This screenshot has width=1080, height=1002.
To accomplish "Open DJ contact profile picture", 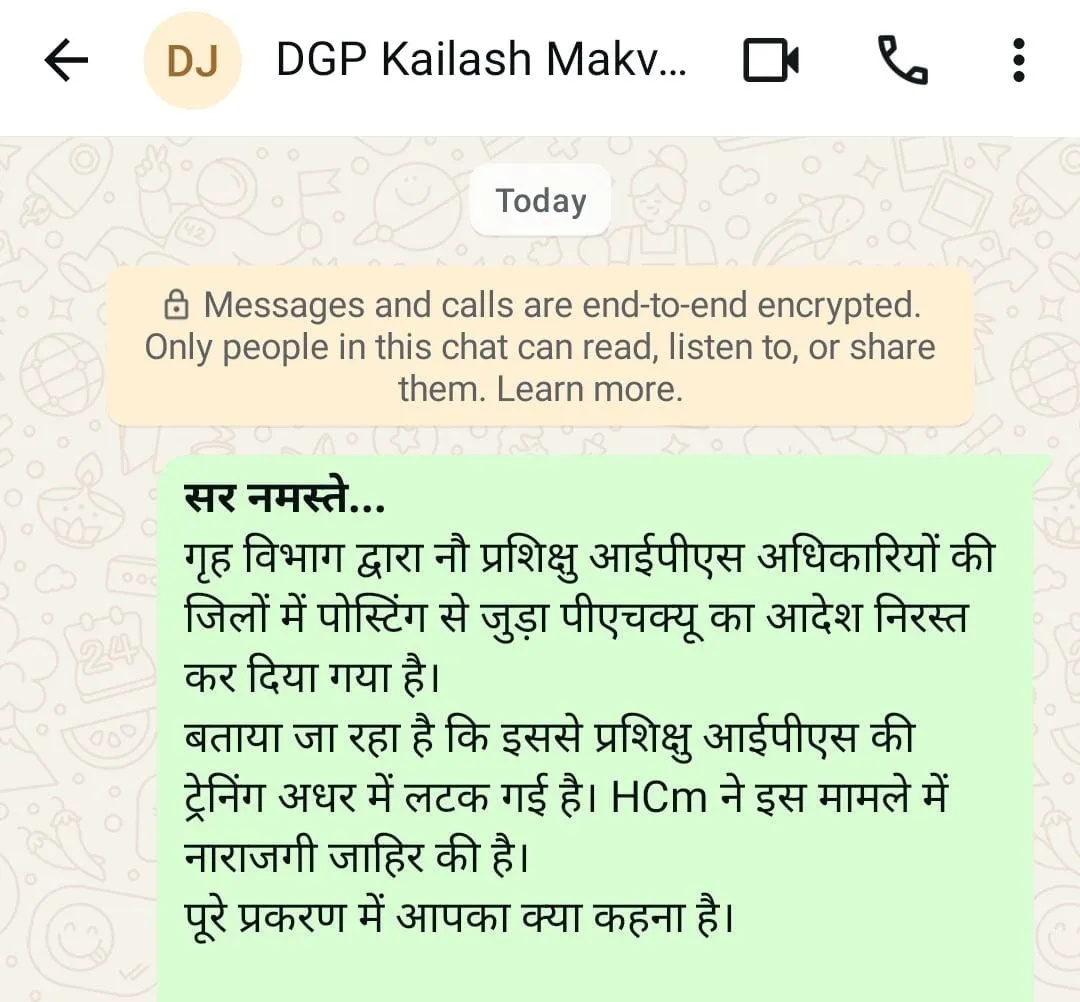I will (192, 62).
